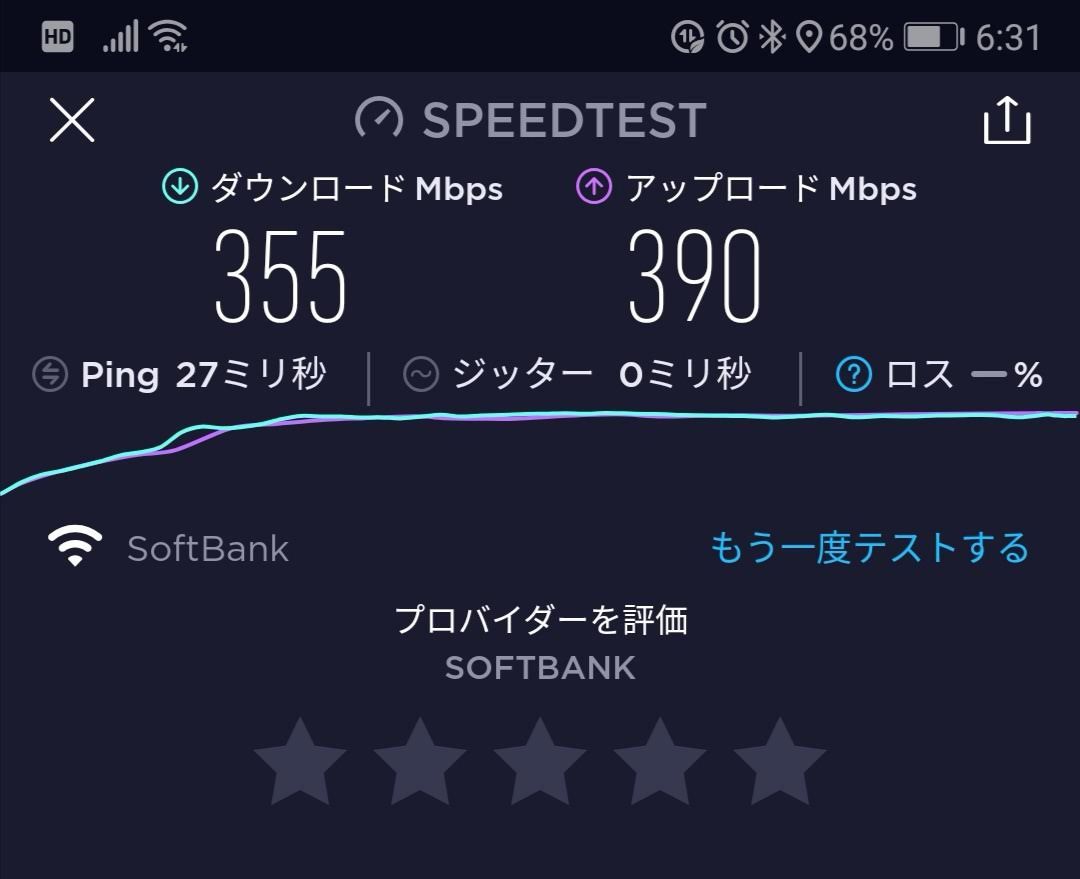This screenshot has height=879, width=1080.
Task: Give SoftBank a five-star rating
Action: 780,762
